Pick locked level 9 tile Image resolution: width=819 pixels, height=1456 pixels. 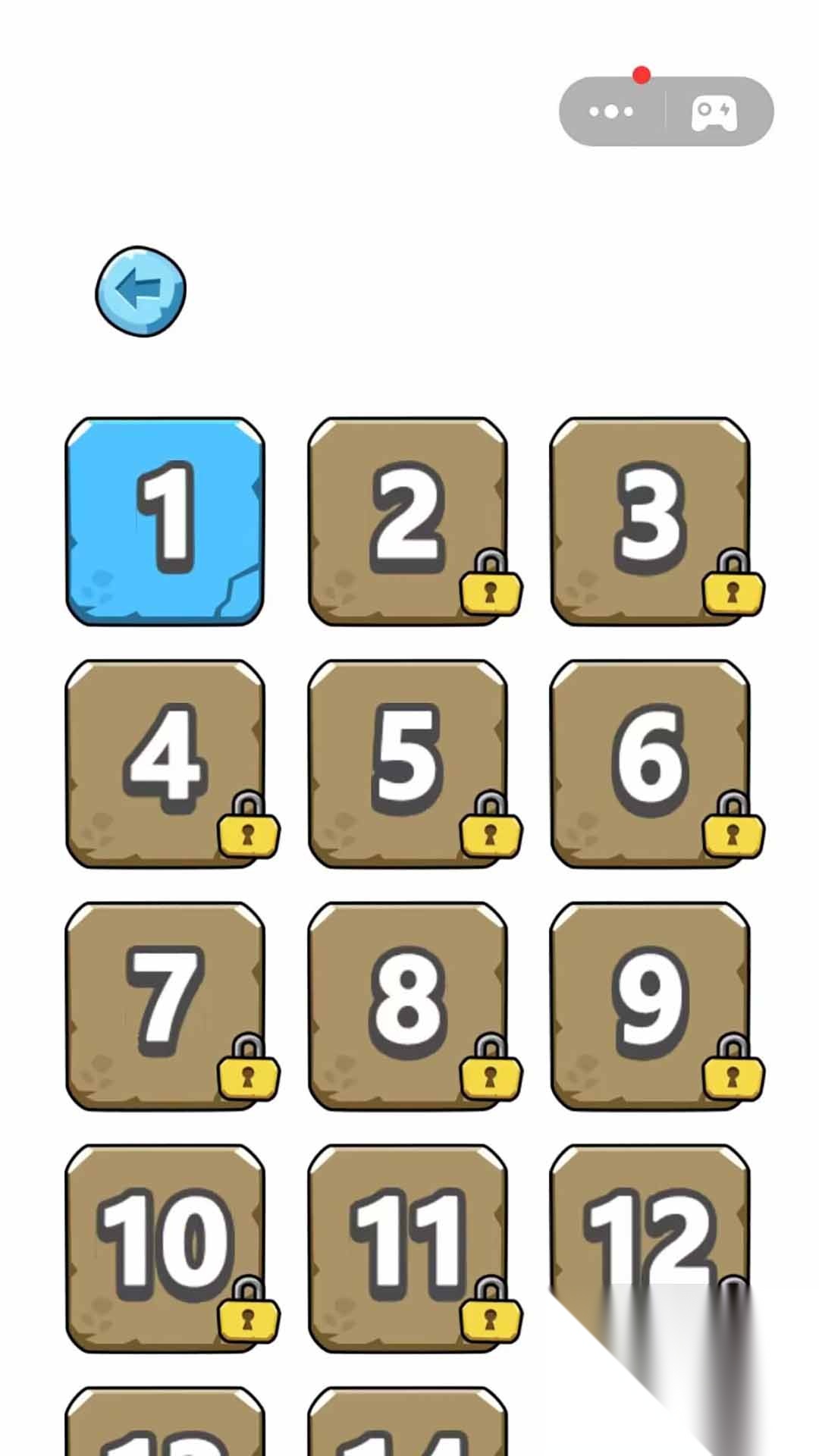(x=650, y=1006)
